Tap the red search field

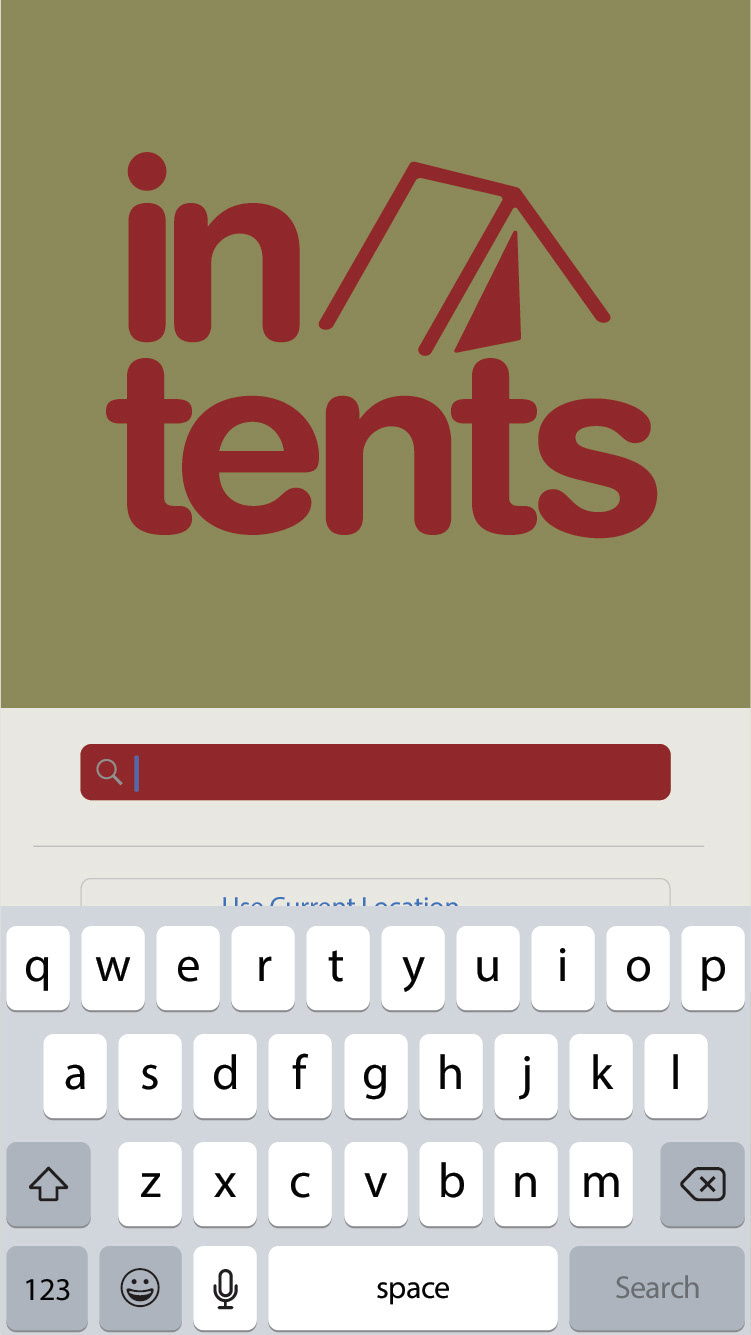pos(375,772)
